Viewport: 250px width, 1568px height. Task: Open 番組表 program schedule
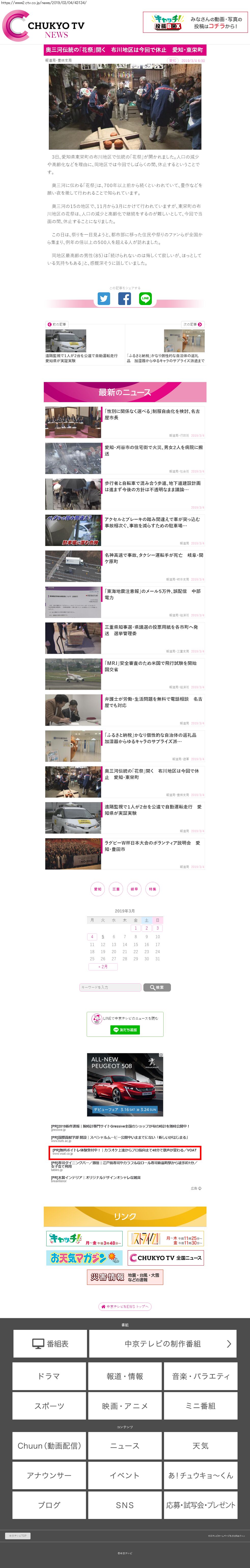tap(49, 1343)
